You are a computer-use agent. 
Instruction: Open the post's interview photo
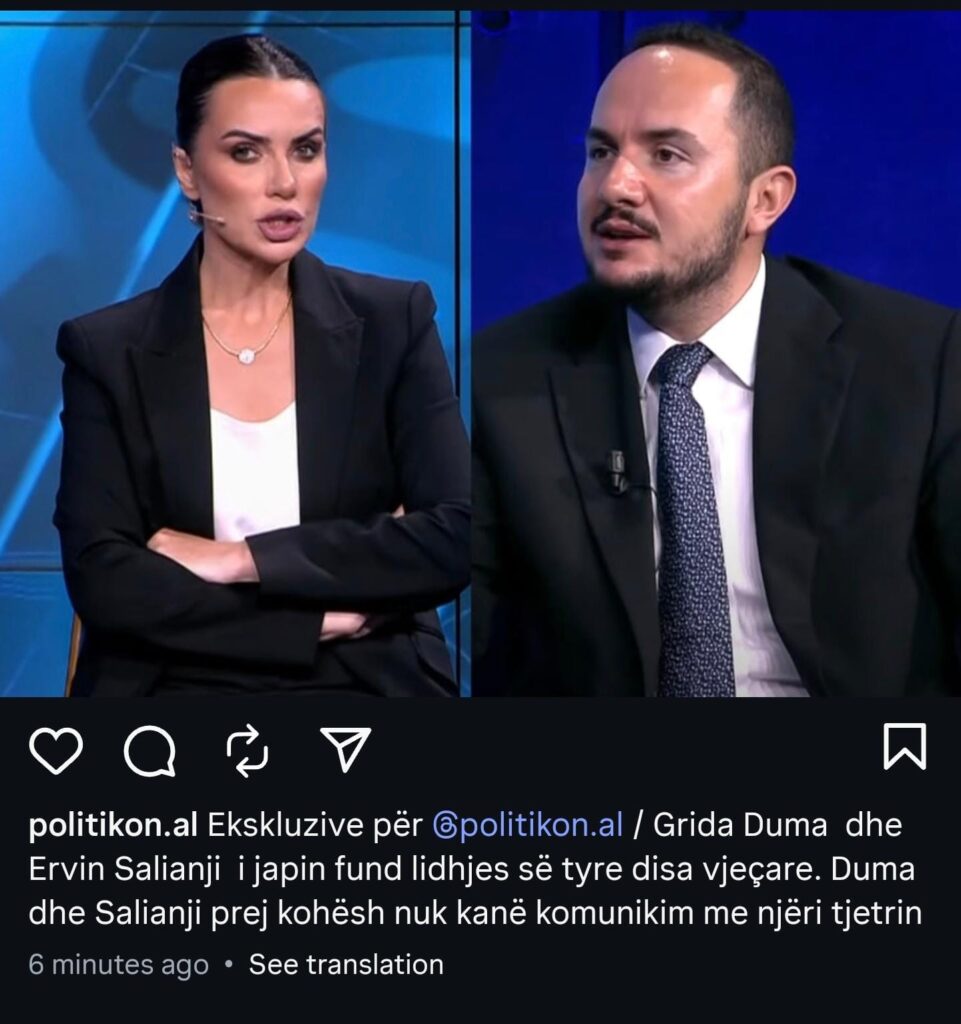(480, 350)
